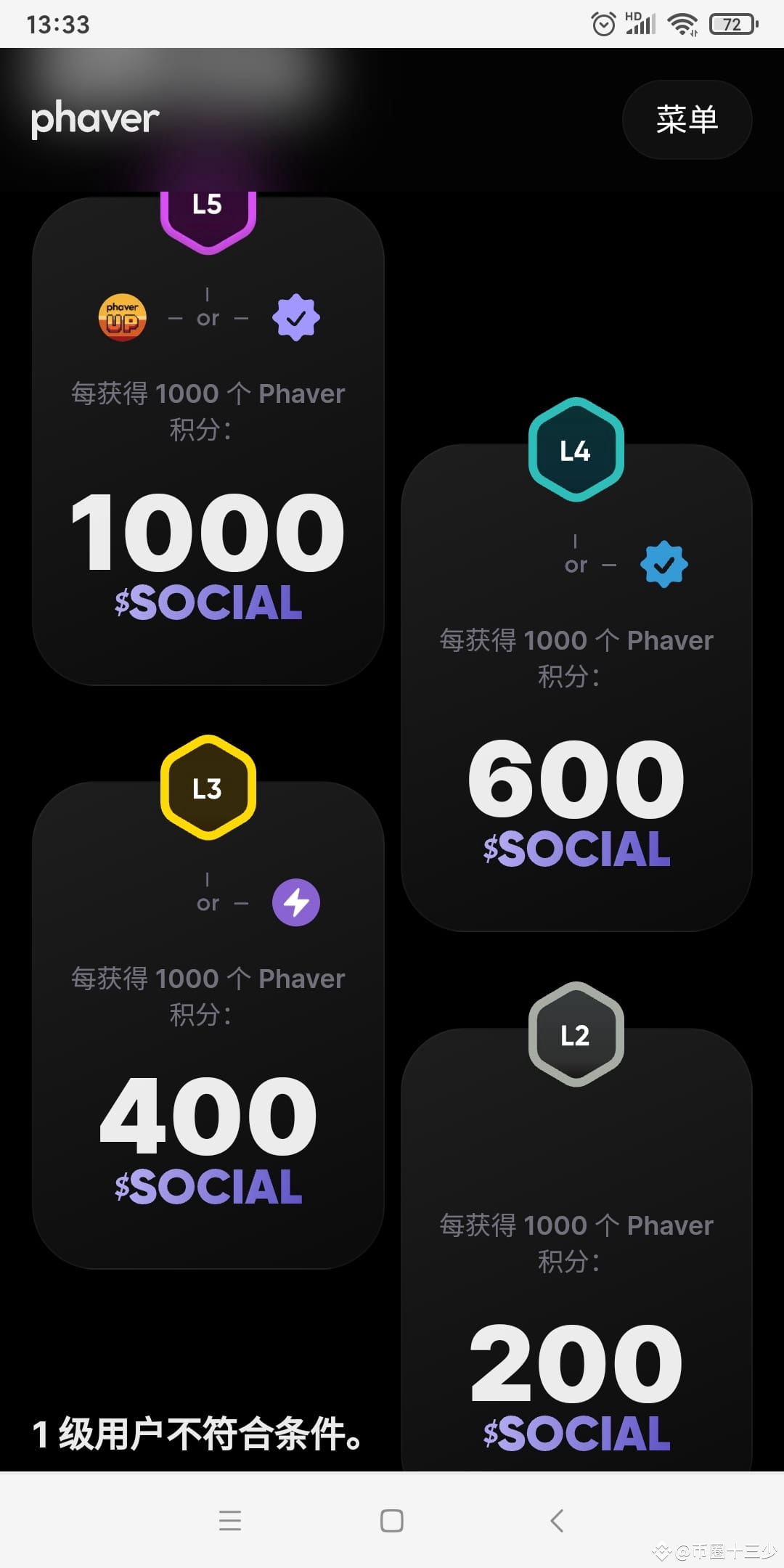Open the 菜单 menu
The width and height of the screenshot is (784, 1568).
pyautogui.click(x=687, y=119)
